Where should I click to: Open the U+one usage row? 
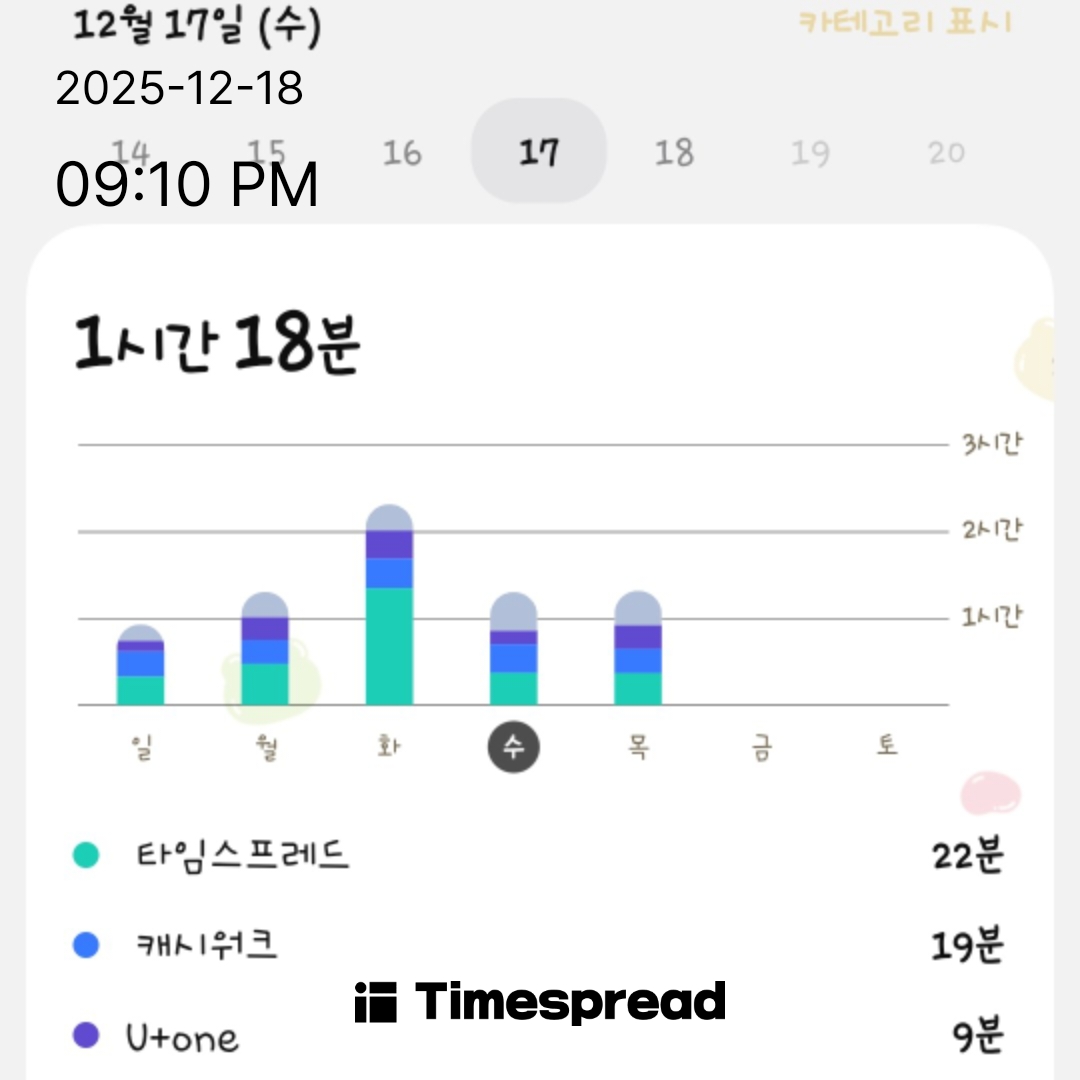[x=540, y=1037]
